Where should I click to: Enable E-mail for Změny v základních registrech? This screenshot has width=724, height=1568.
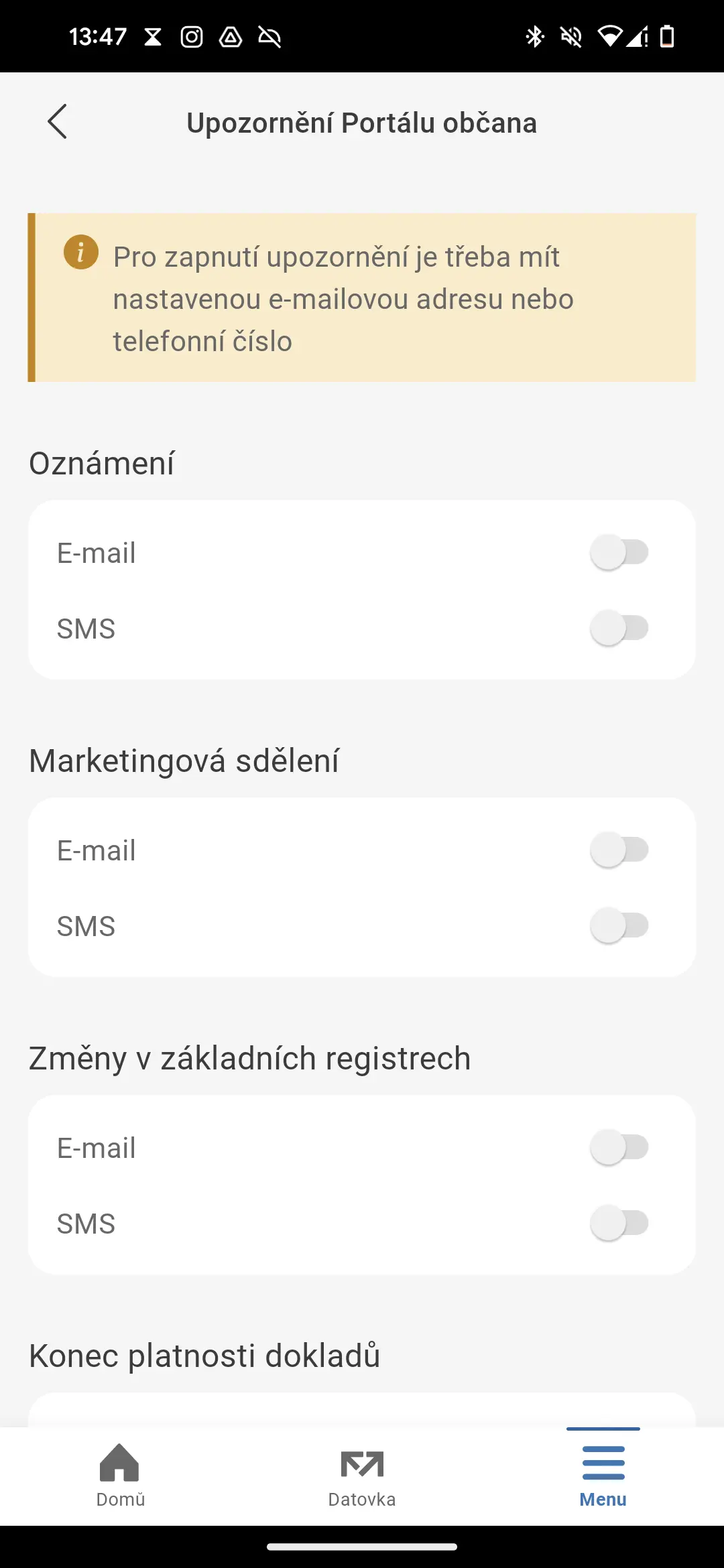click(x=619, y=1148)
